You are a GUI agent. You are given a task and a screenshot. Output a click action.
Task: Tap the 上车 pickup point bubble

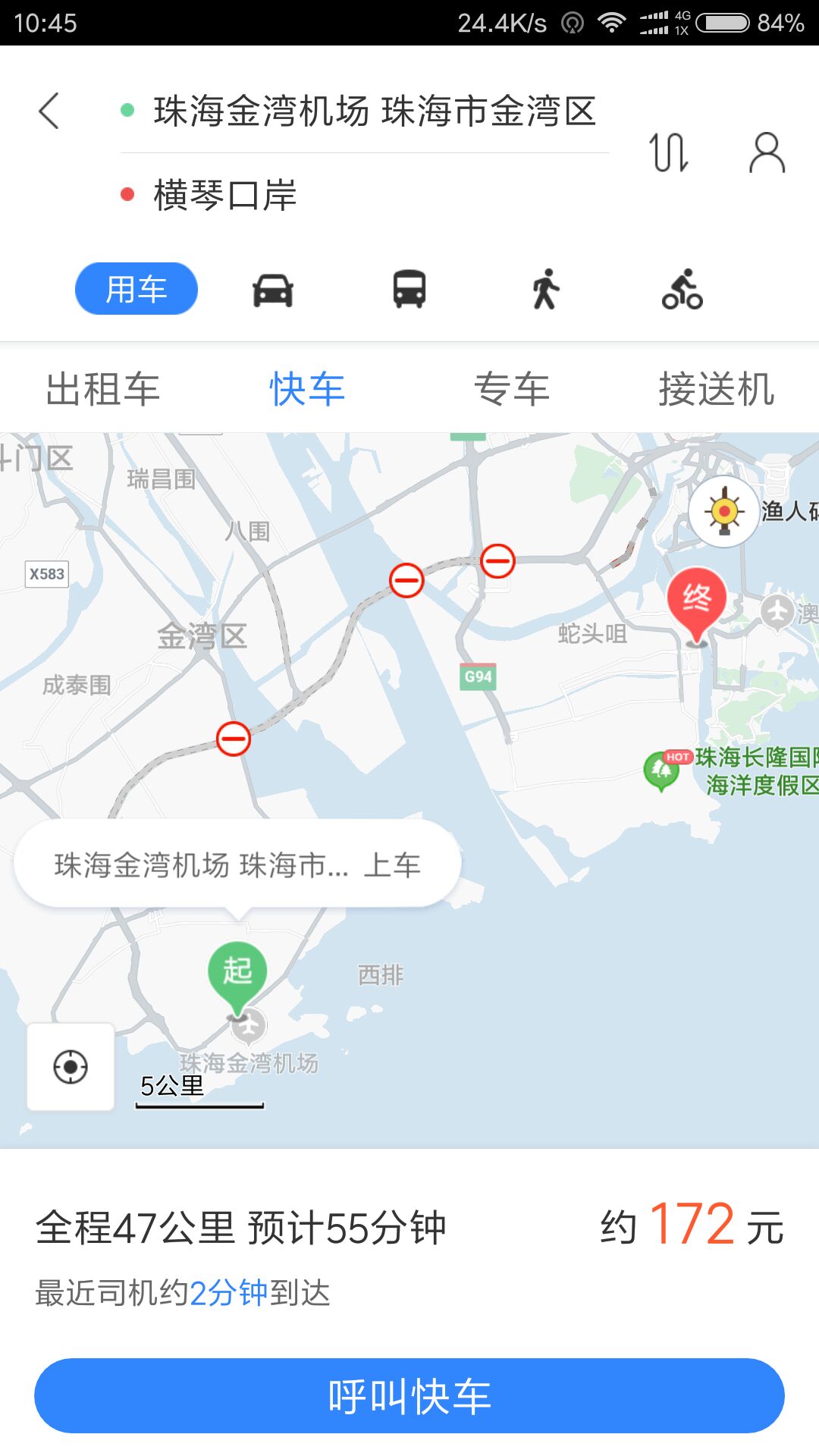[x=237, y=864]
